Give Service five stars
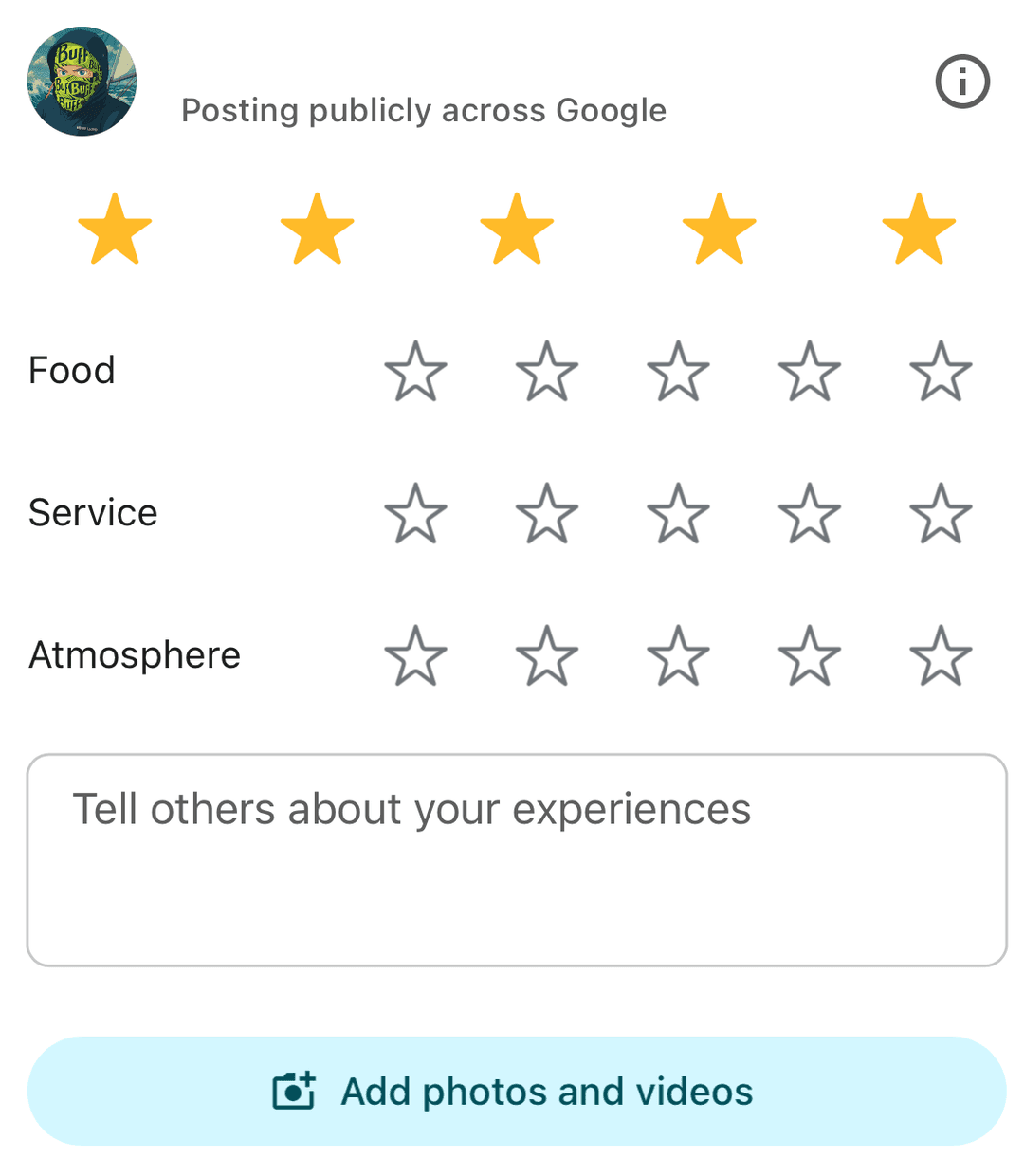Screen dimensions: 1024x1176 (941, 514)
